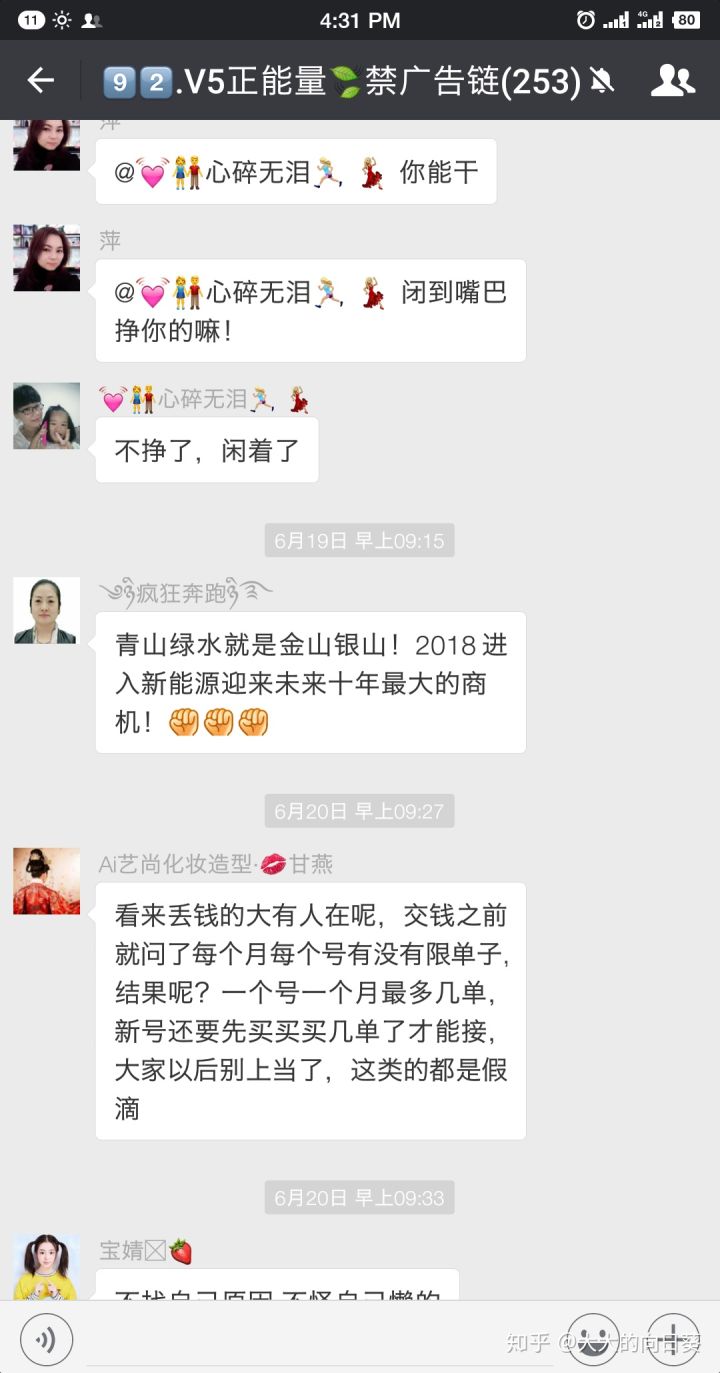This screenshot has width=720, height=1373.
Task: Open 萍's avatar beside 闭到嘴巴 message
Action: (x=46, y=257)
